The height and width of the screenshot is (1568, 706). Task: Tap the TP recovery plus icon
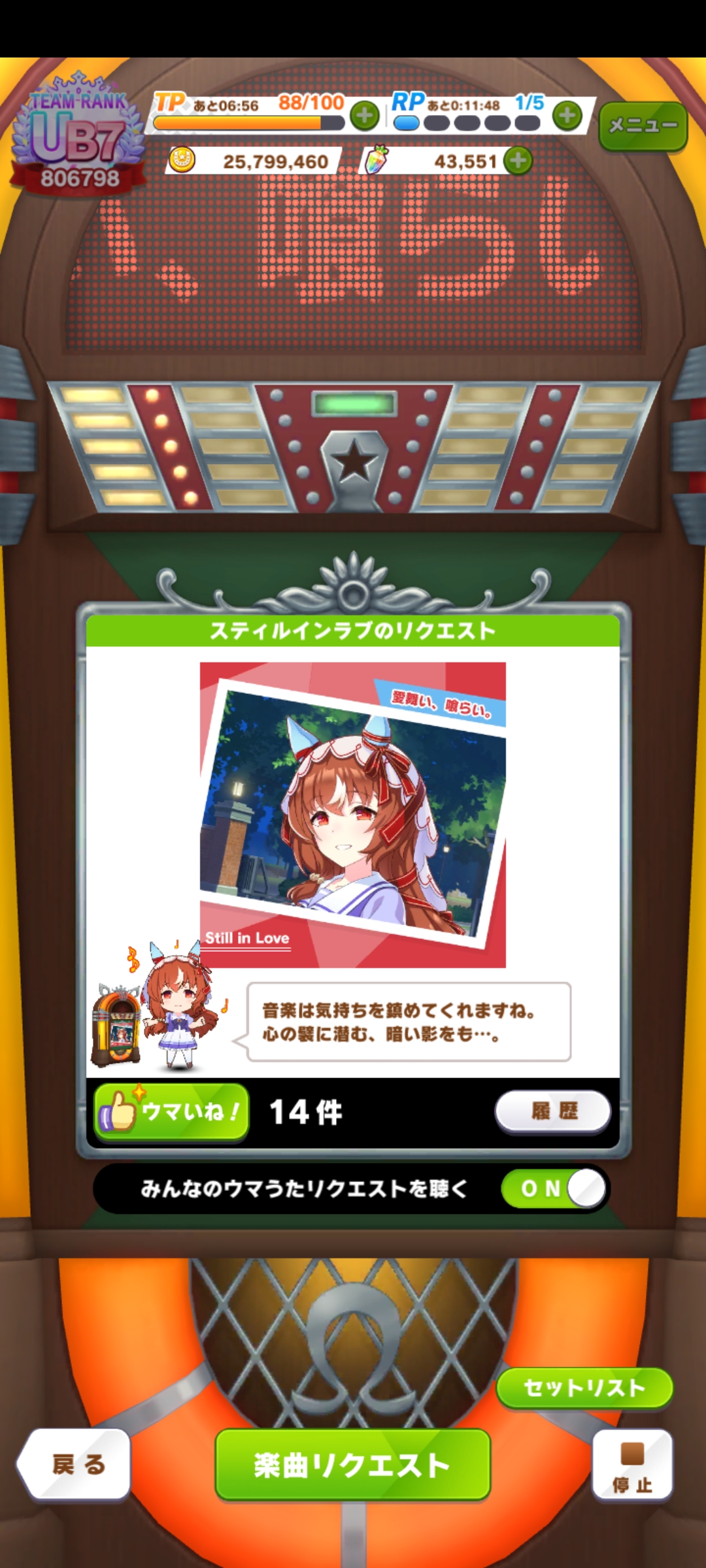(x=365, y=116)
